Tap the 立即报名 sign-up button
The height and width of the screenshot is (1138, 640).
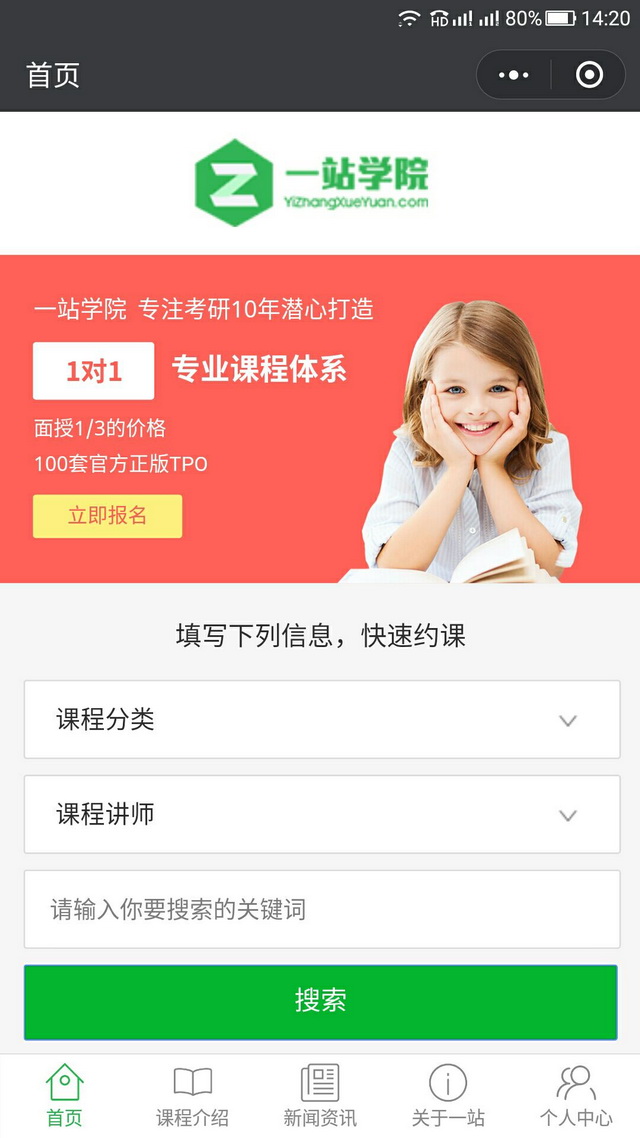108,516
